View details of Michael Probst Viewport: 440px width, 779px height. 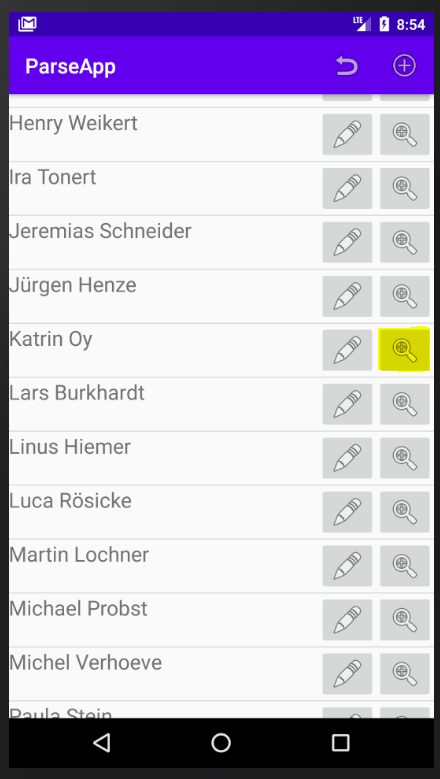pyautogui.click(x=405, y=620)
